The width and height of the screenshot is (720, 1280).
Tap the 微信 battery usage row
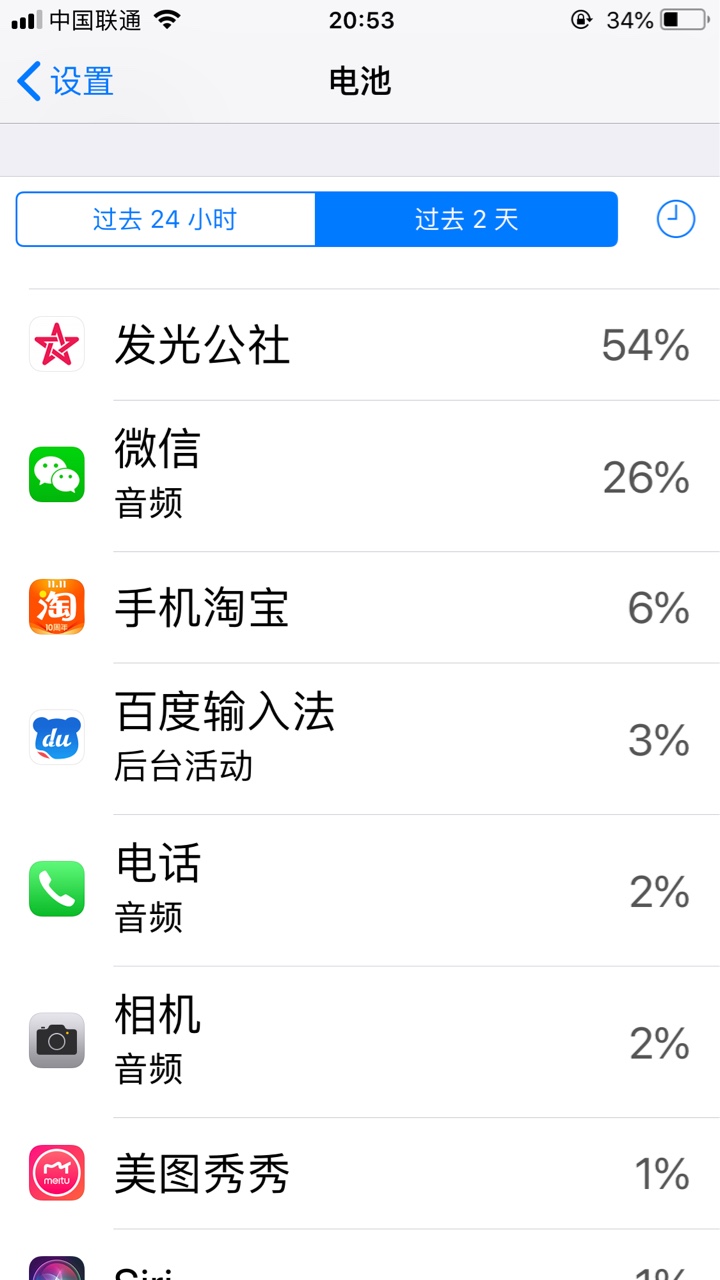click(360, 476)
